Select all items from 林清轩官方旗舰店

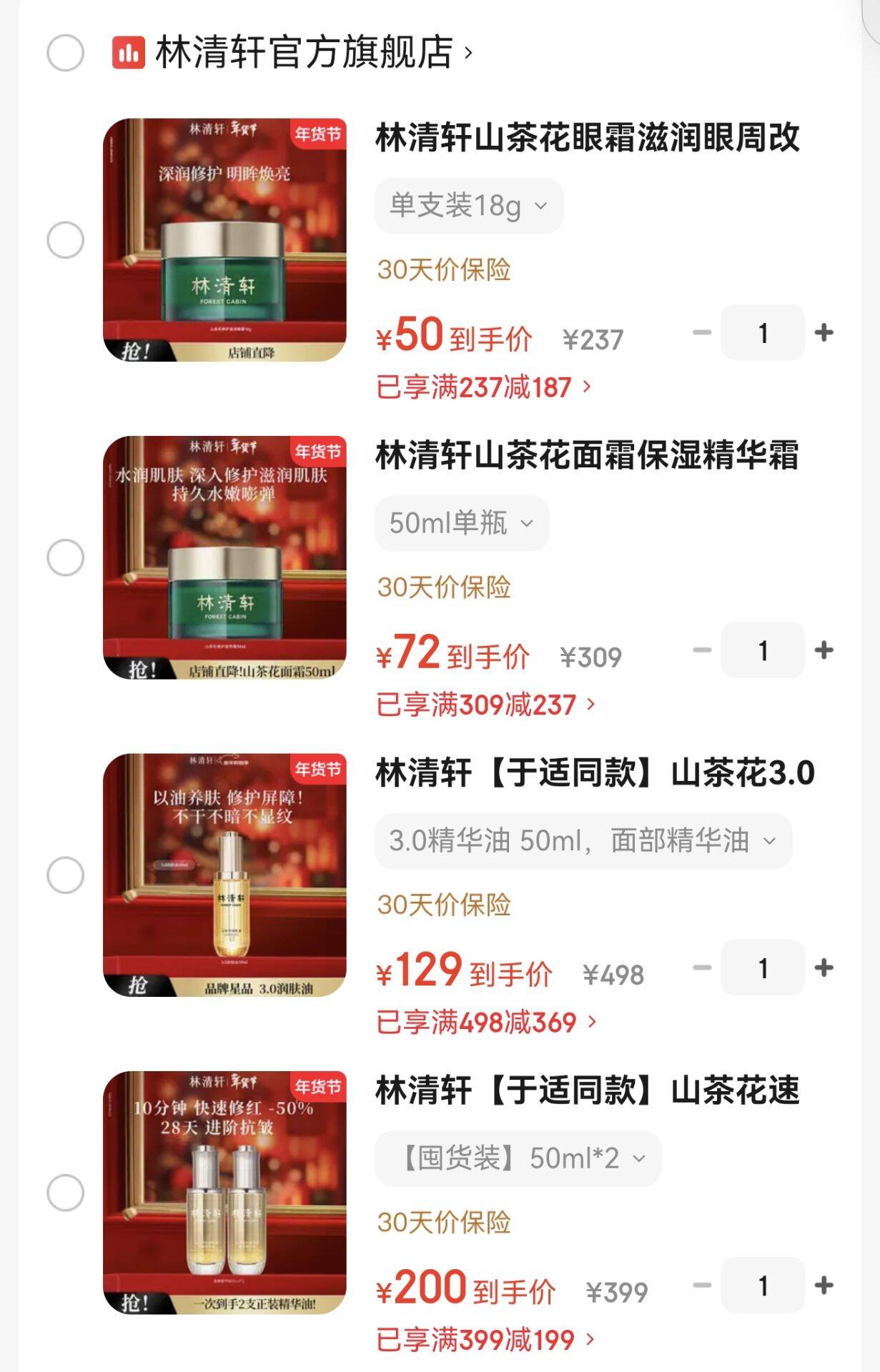[x=65, y=53]
